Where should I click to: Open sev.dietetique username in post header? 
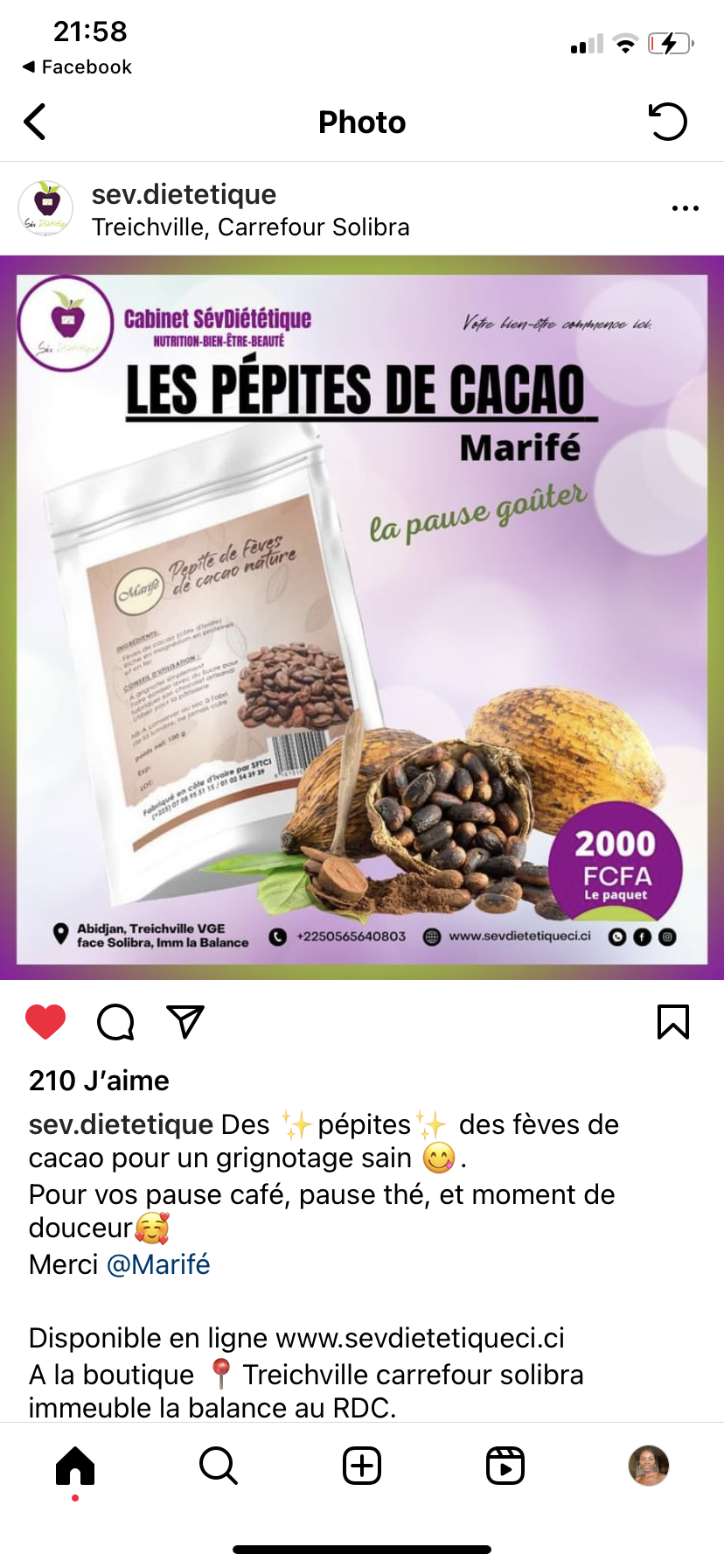click(x=184, y=194)
